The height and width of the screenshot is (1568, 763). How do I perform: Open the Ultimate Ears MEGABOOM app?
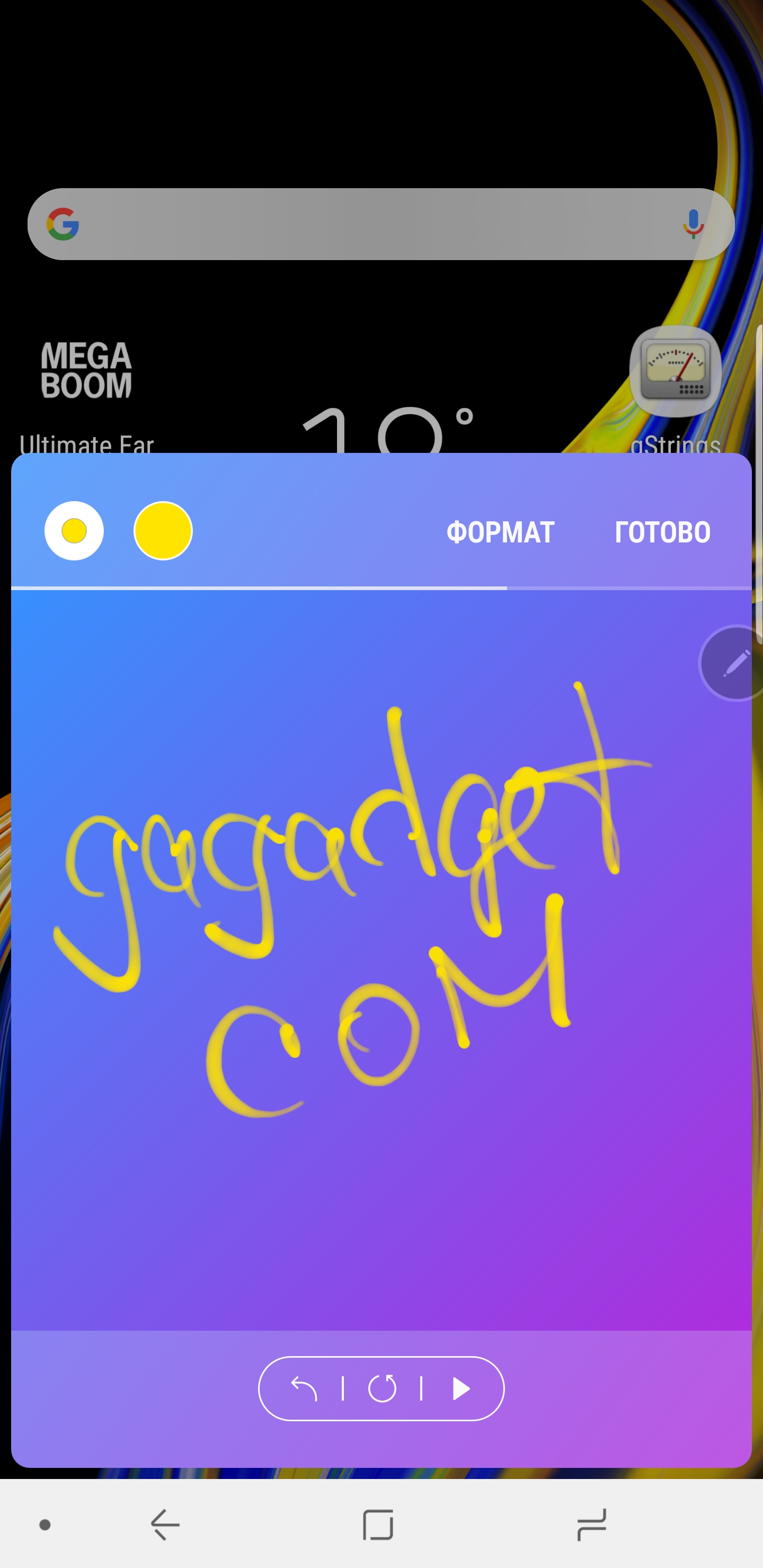pos(86,371)
